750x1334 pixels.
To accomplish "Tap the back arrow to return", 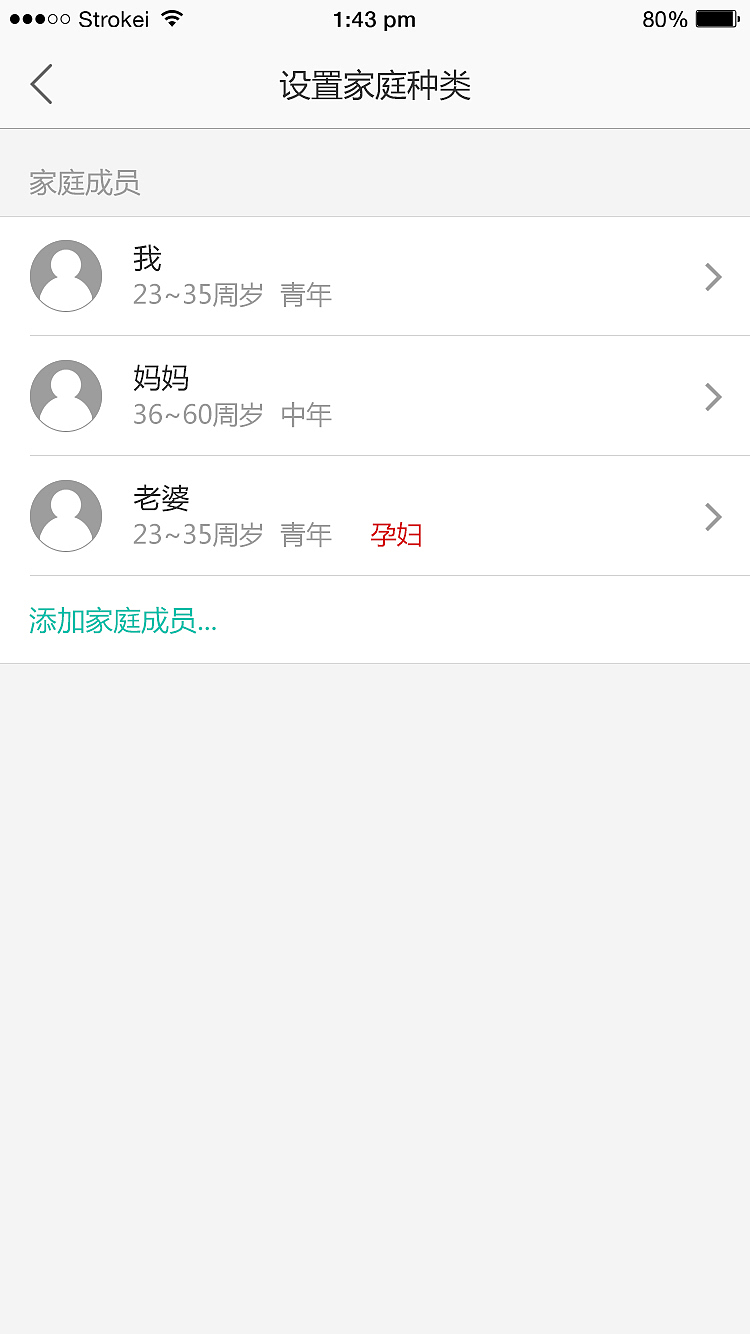I will (40, 84).
